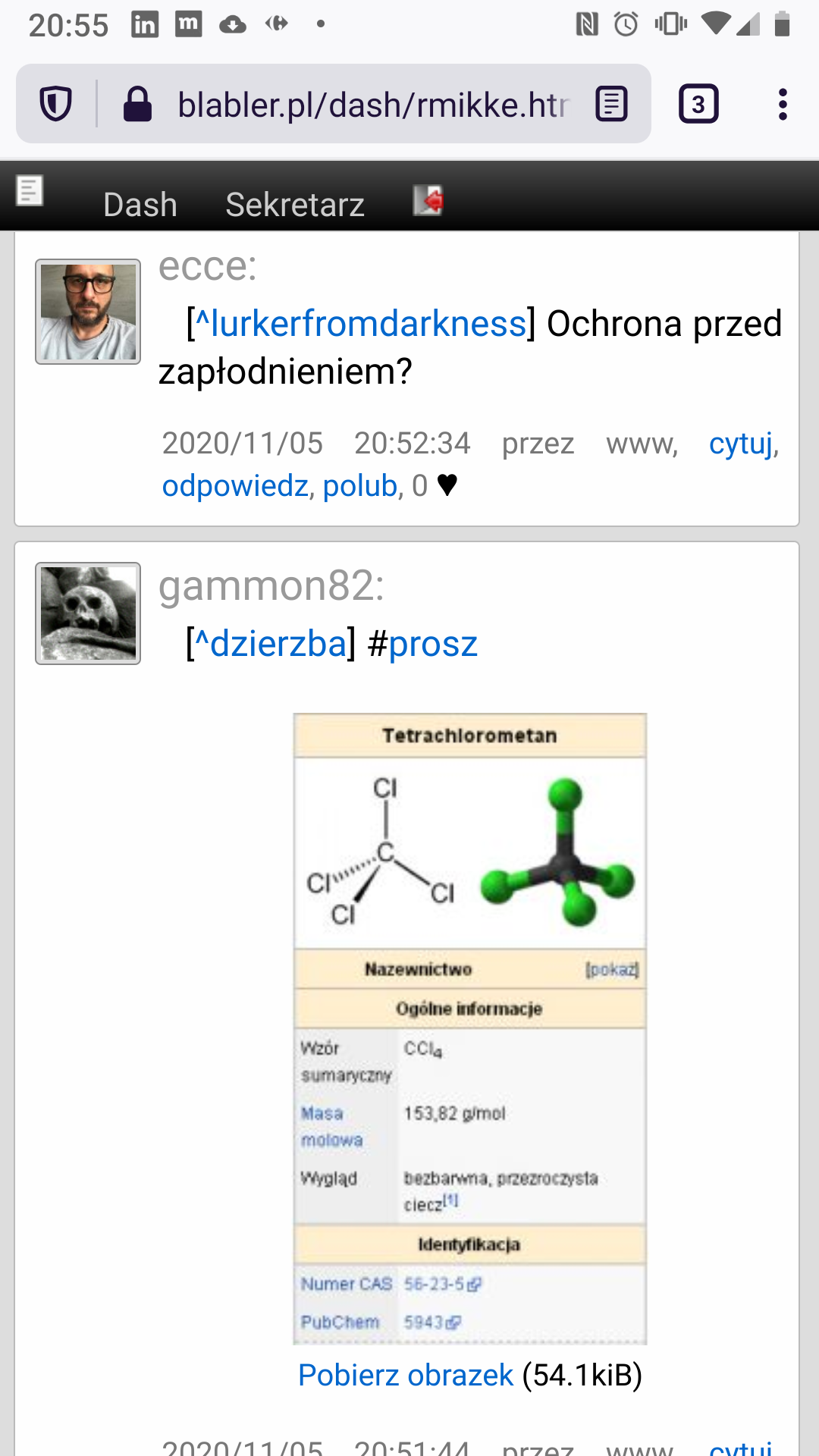Tap the logout icon next to Sekretarz

point(428,201)
